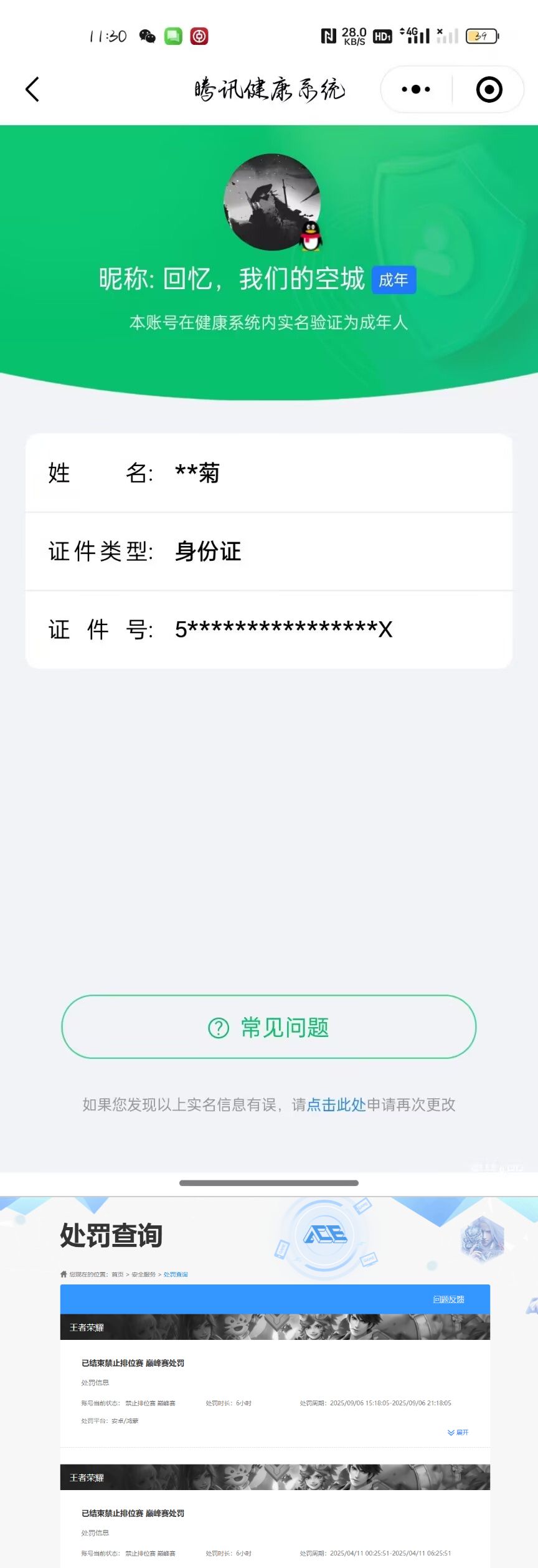Select the 处罚查询 breadcrumb item
Screen dimensions: 538x1568
[177, 1273]
